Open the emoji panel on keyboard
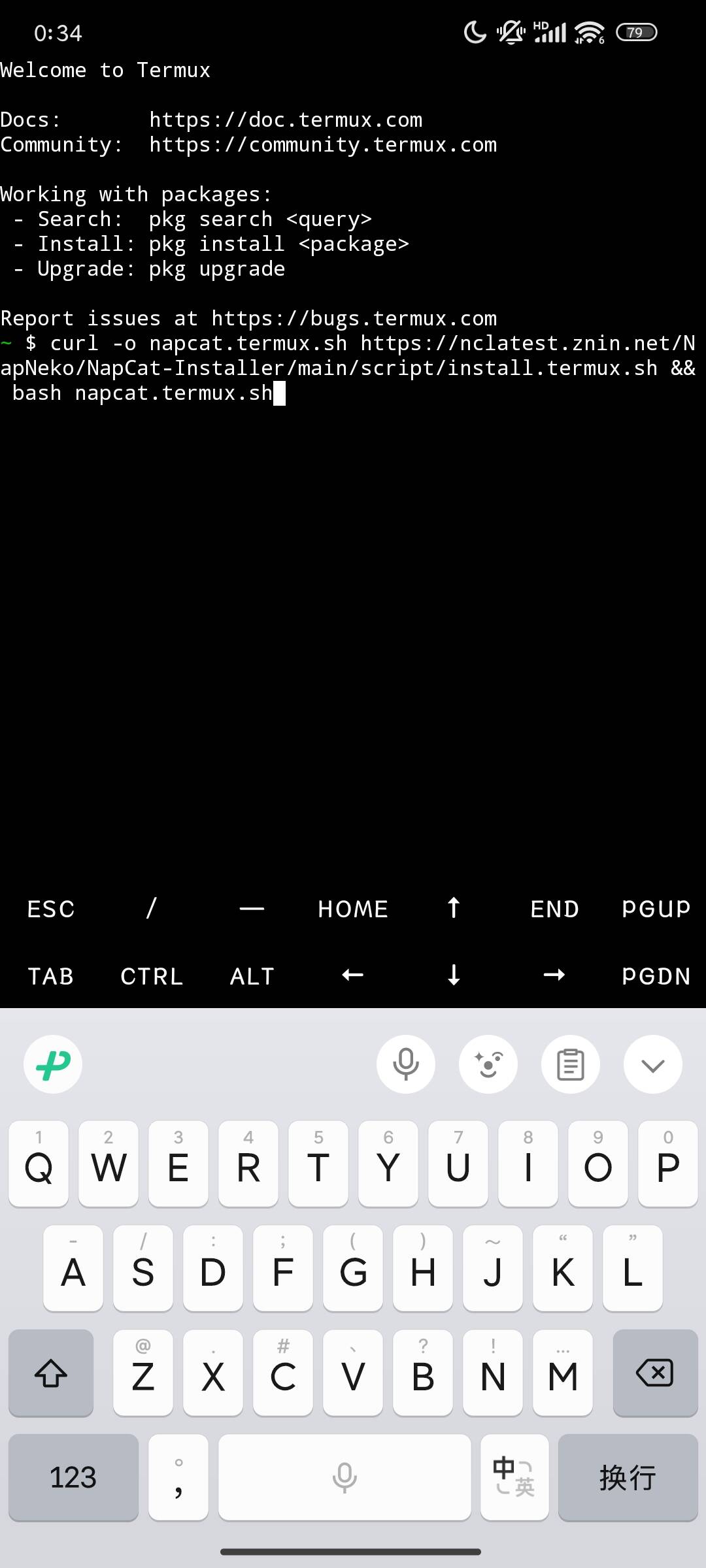Screen dimensions: 706x1568 coord(488,1064)
